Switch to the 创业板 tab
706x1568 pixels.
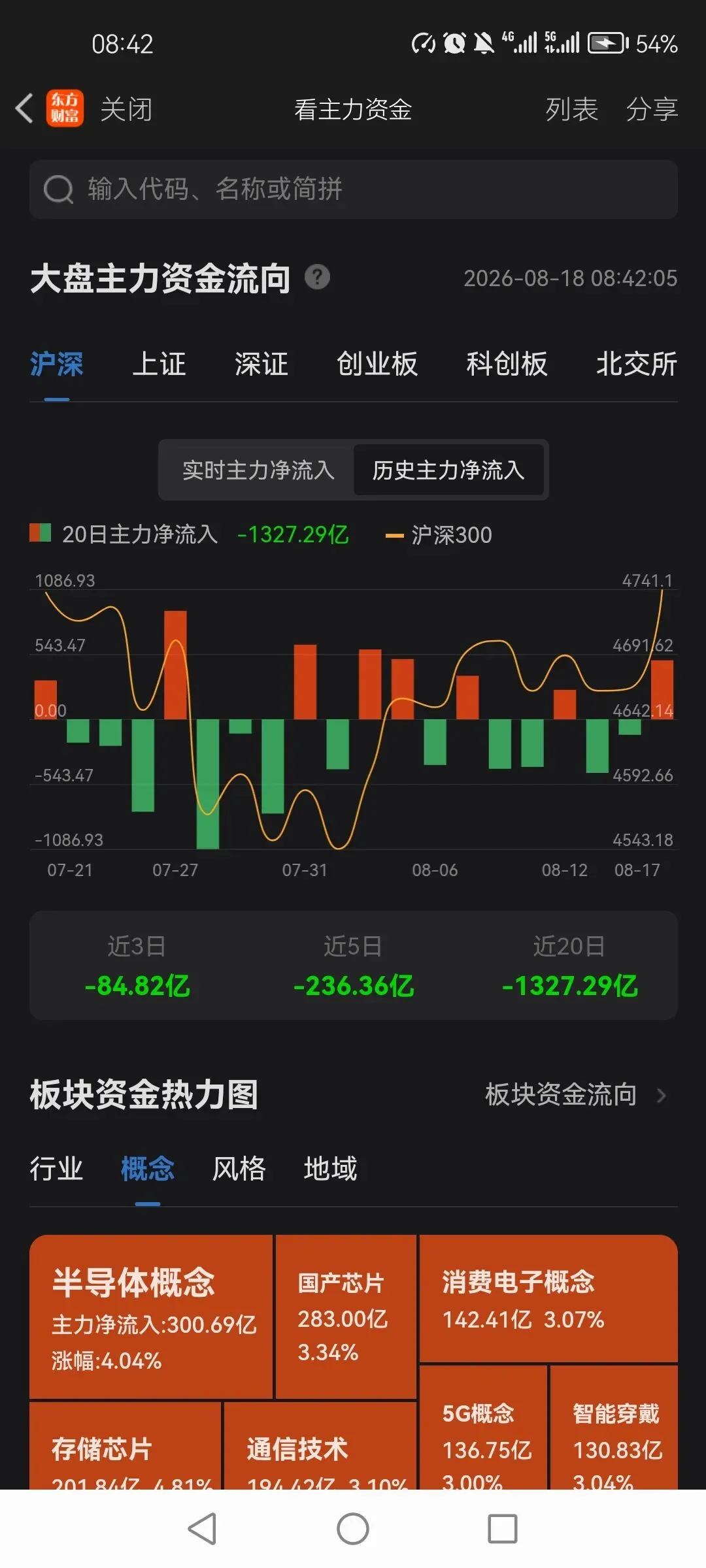[377, 364]
